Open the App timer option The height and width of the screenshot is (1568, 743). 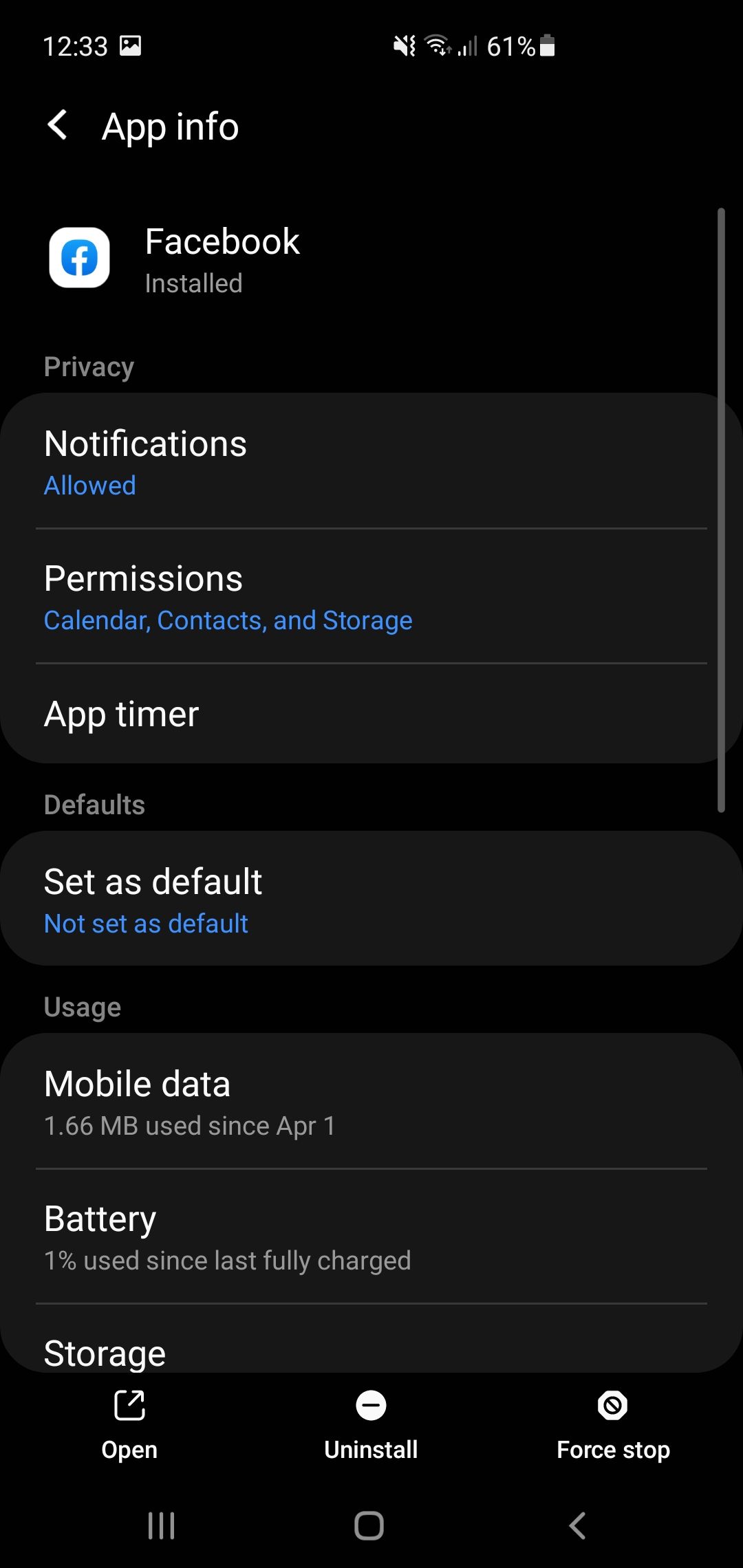[371, 714]
